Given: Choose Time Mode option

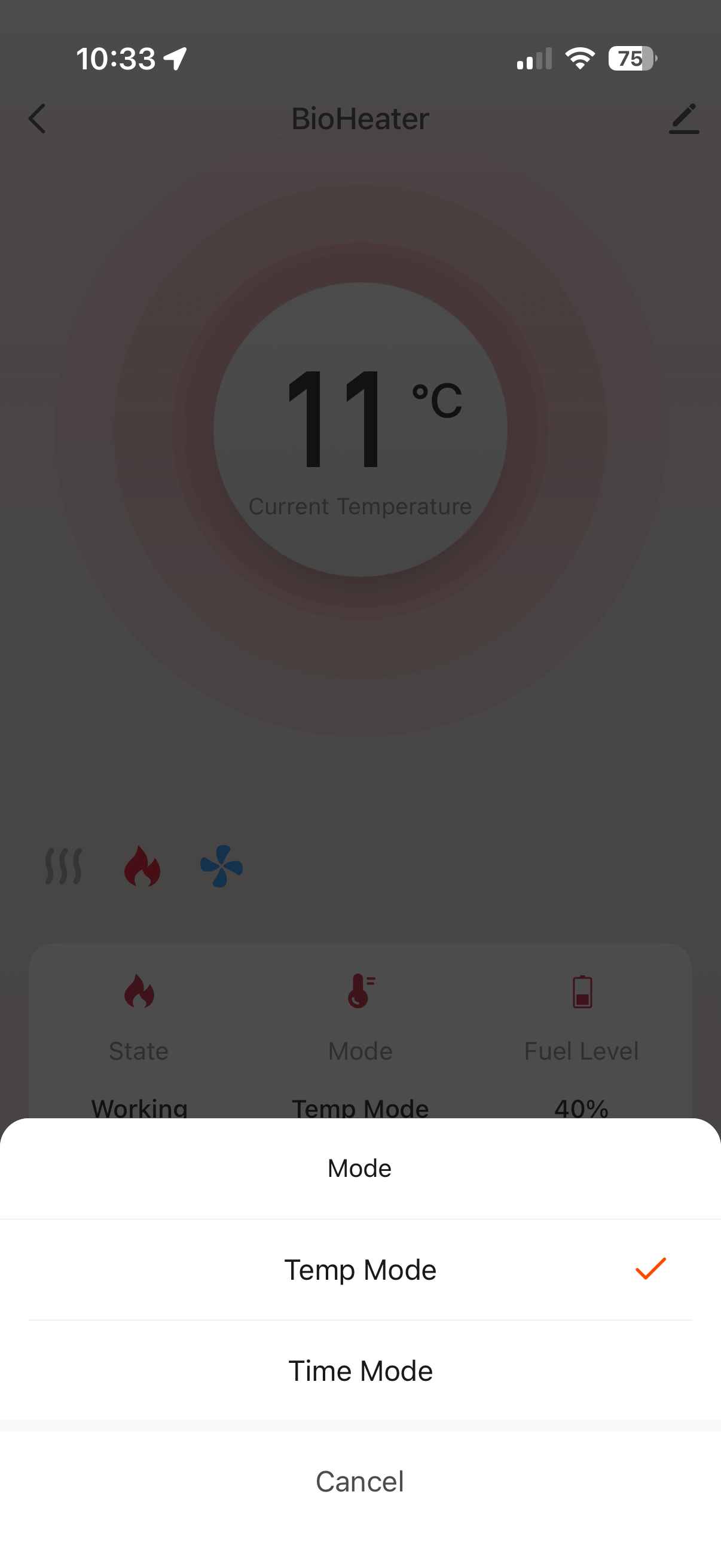Looking at the screenshot, I should (360, 1371).
